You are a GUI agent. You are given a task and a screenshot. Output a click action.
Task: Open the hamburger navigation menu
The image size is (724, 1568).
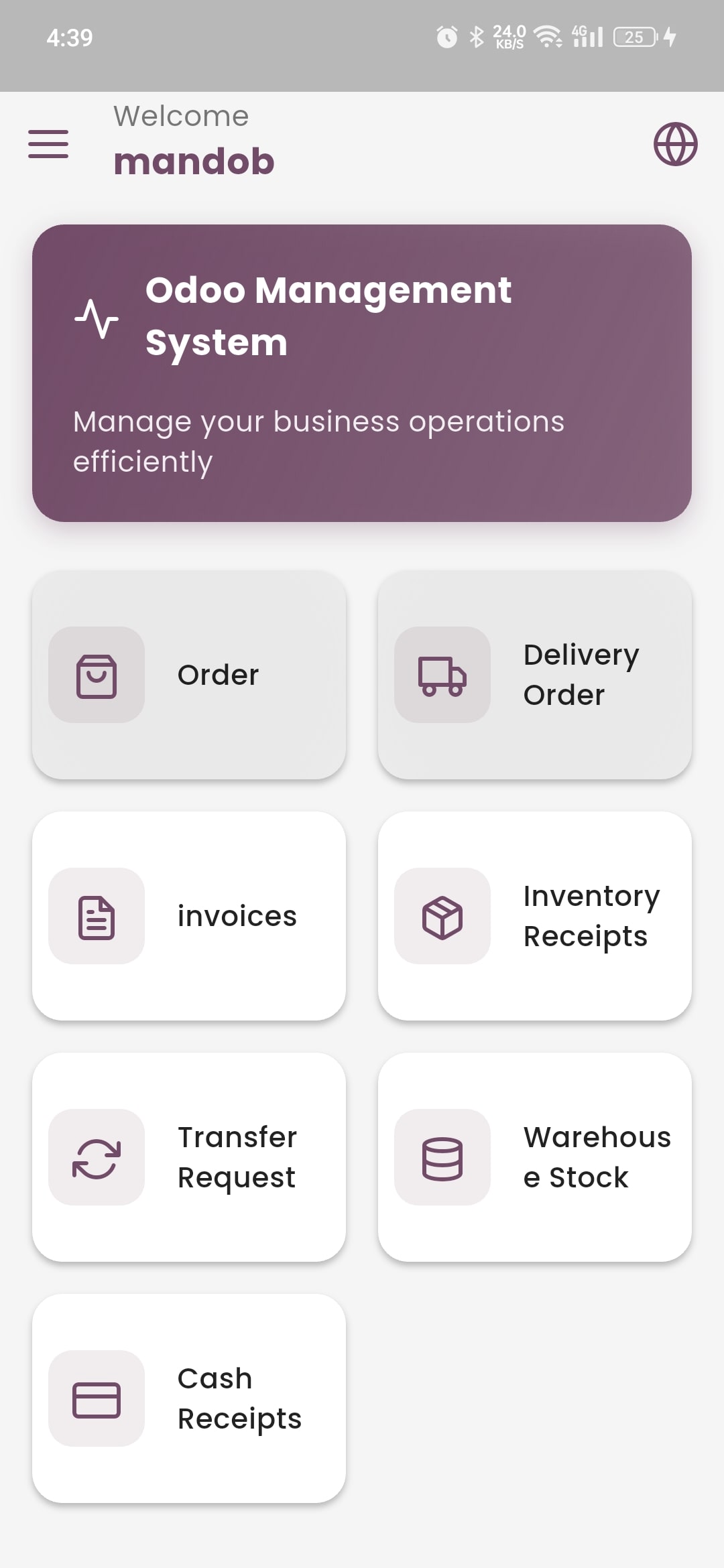pyautogui.click(x=48, y=143)
